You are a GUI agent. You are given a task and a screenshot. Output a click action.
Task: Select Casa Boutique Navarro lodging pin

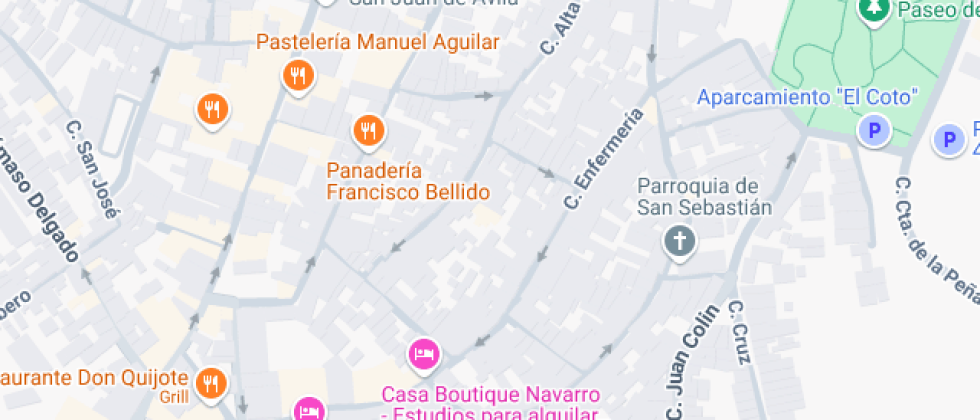coord(424,353)
